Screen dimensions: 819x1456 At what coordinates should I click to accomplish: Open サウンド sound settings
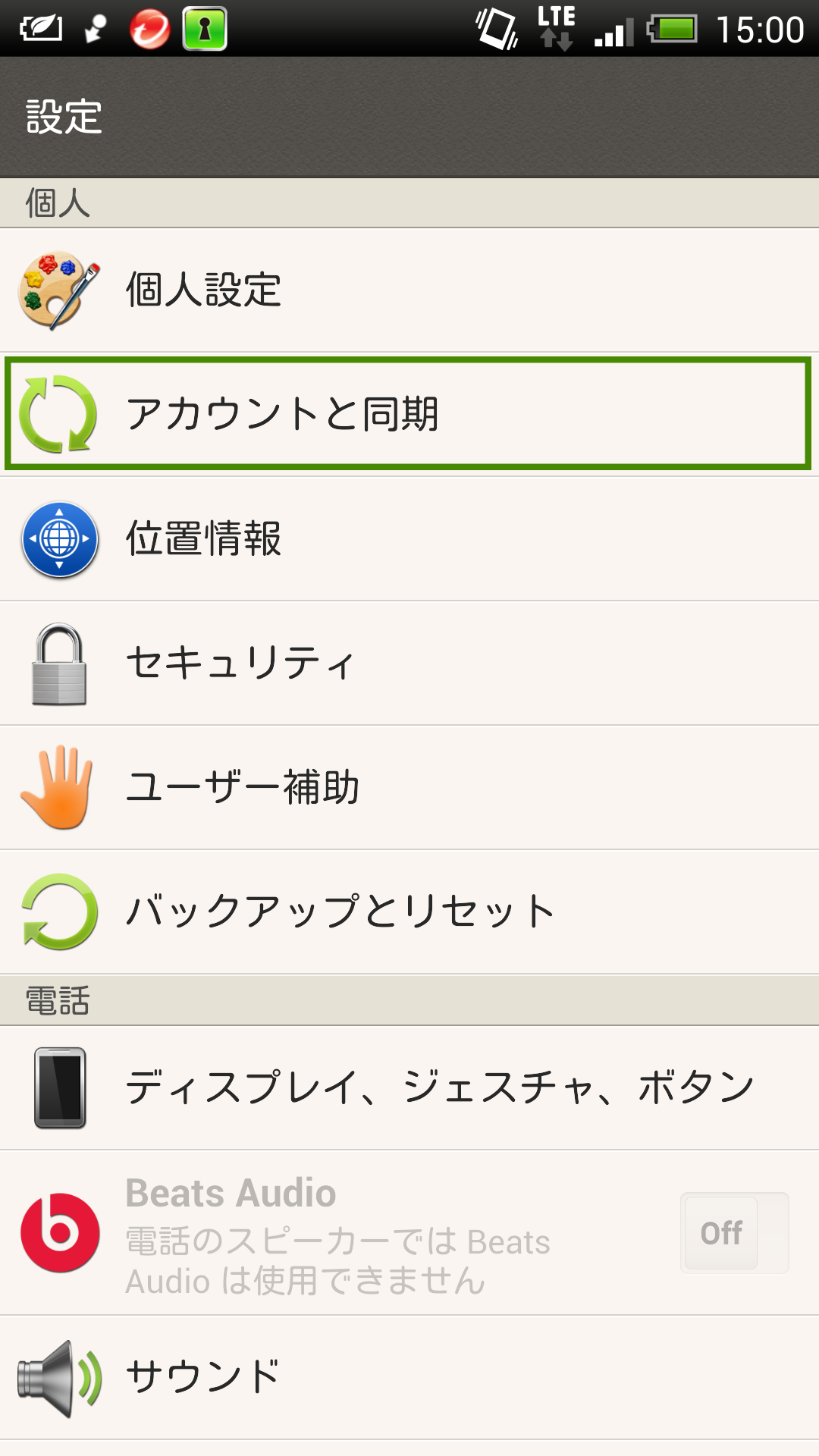409,1377
